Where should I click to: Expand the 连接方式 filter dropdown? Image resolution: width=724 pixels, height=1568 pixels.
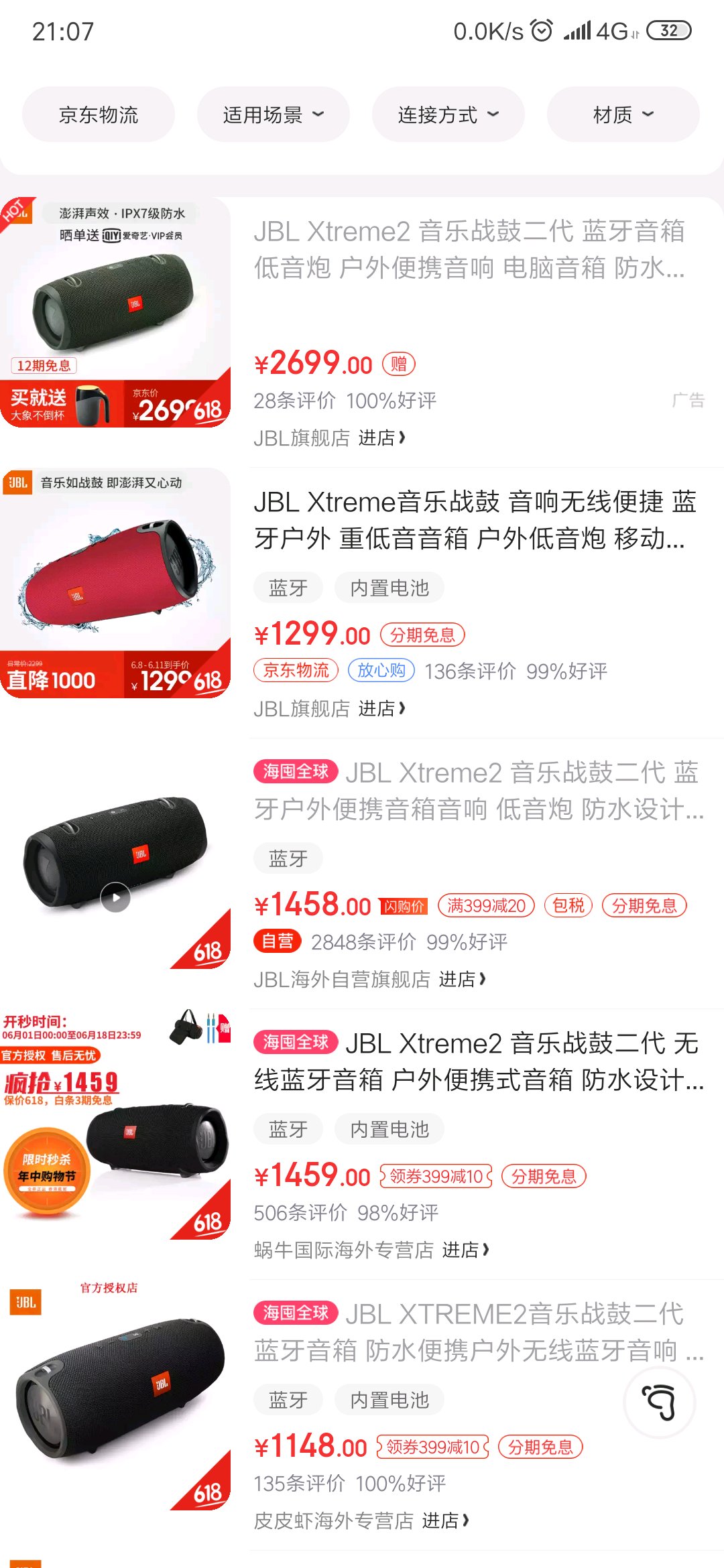coord(448,115)
